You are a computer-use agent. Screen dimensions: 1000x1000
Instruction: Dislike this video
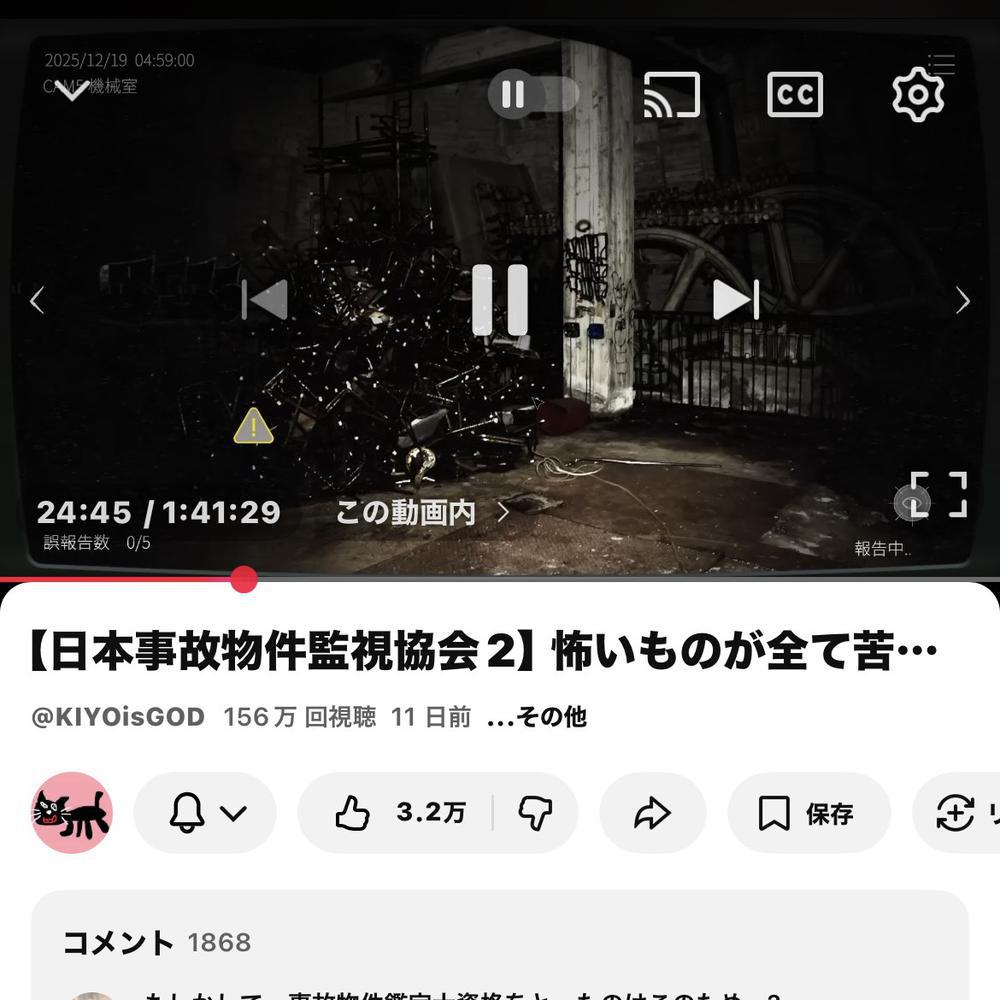pos(536,813)
